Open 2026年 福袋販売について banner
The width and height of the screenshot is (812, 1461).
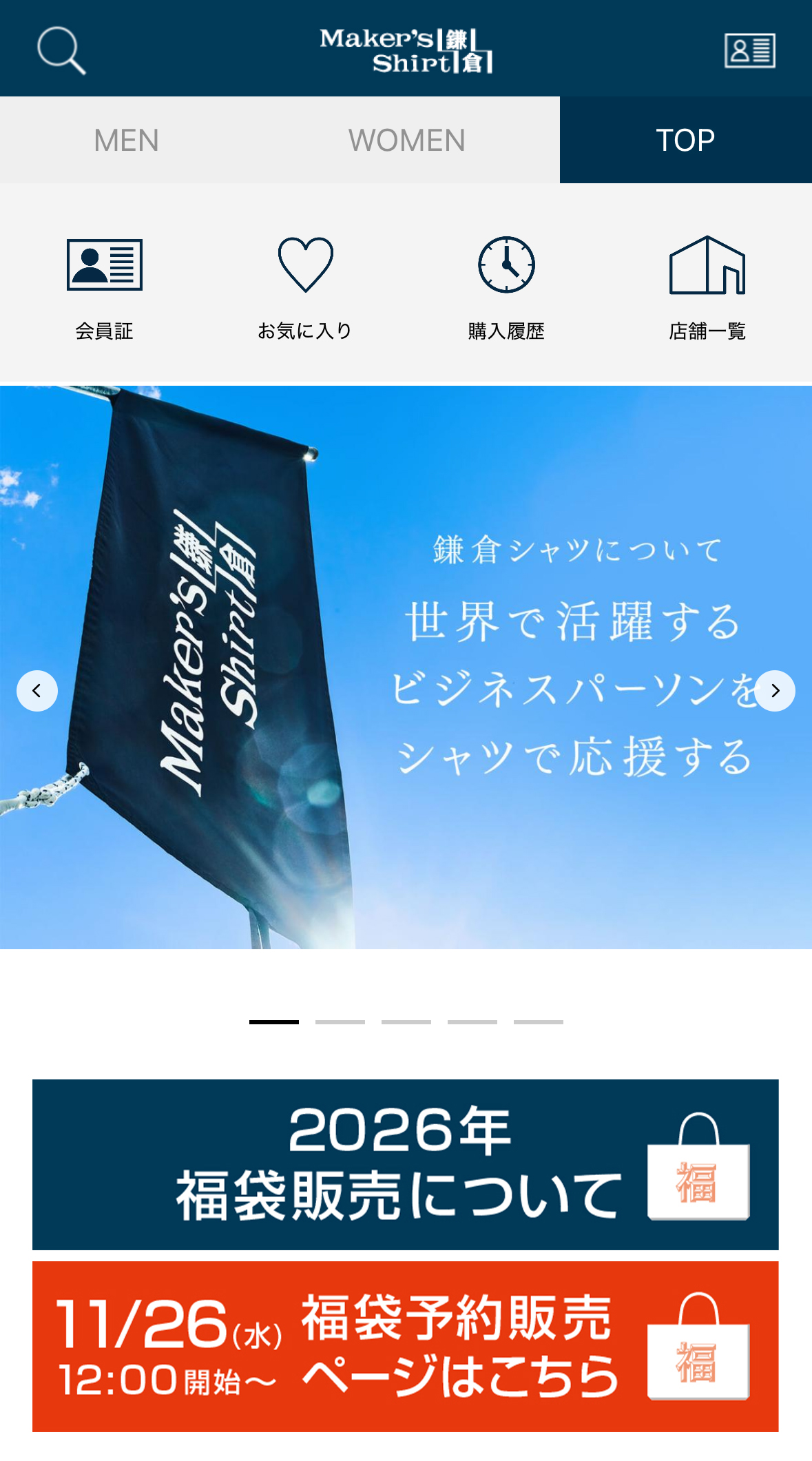click(405, 1164)
